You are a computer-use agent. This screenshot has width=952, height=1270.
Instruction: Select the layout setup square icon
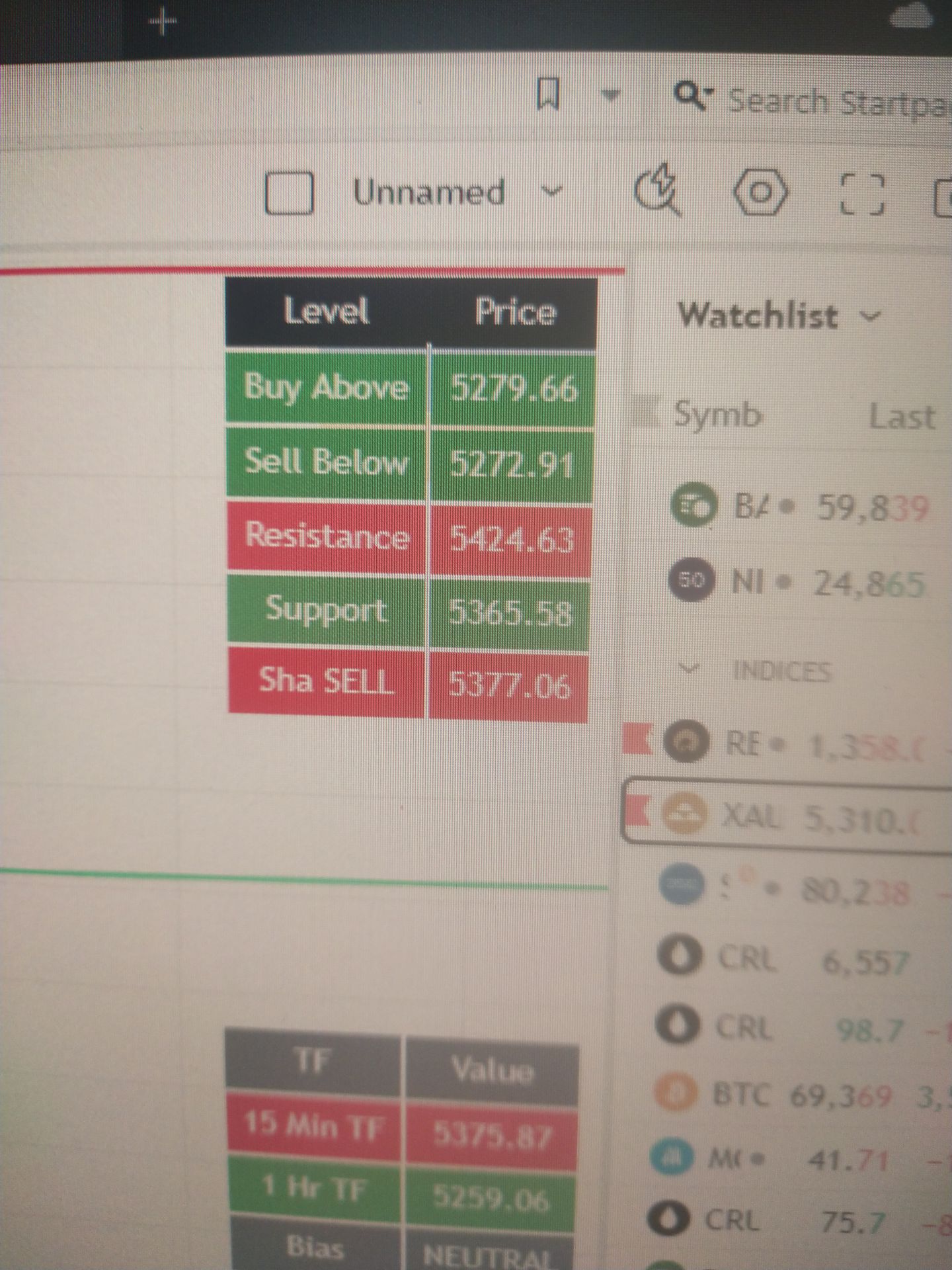pyautogui.click(x=289, y=192)
